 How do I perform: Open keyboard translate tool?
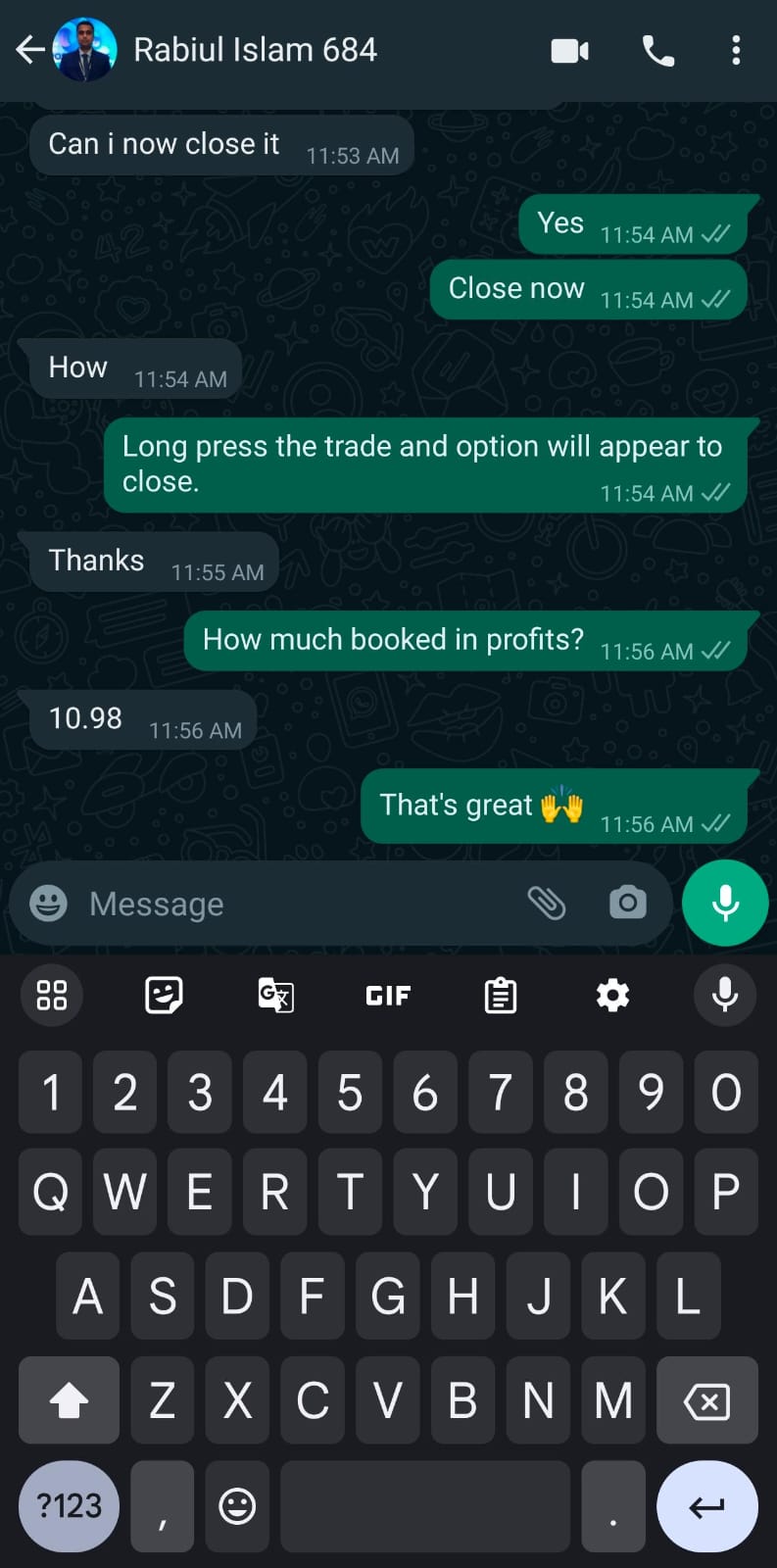point(275,996)
